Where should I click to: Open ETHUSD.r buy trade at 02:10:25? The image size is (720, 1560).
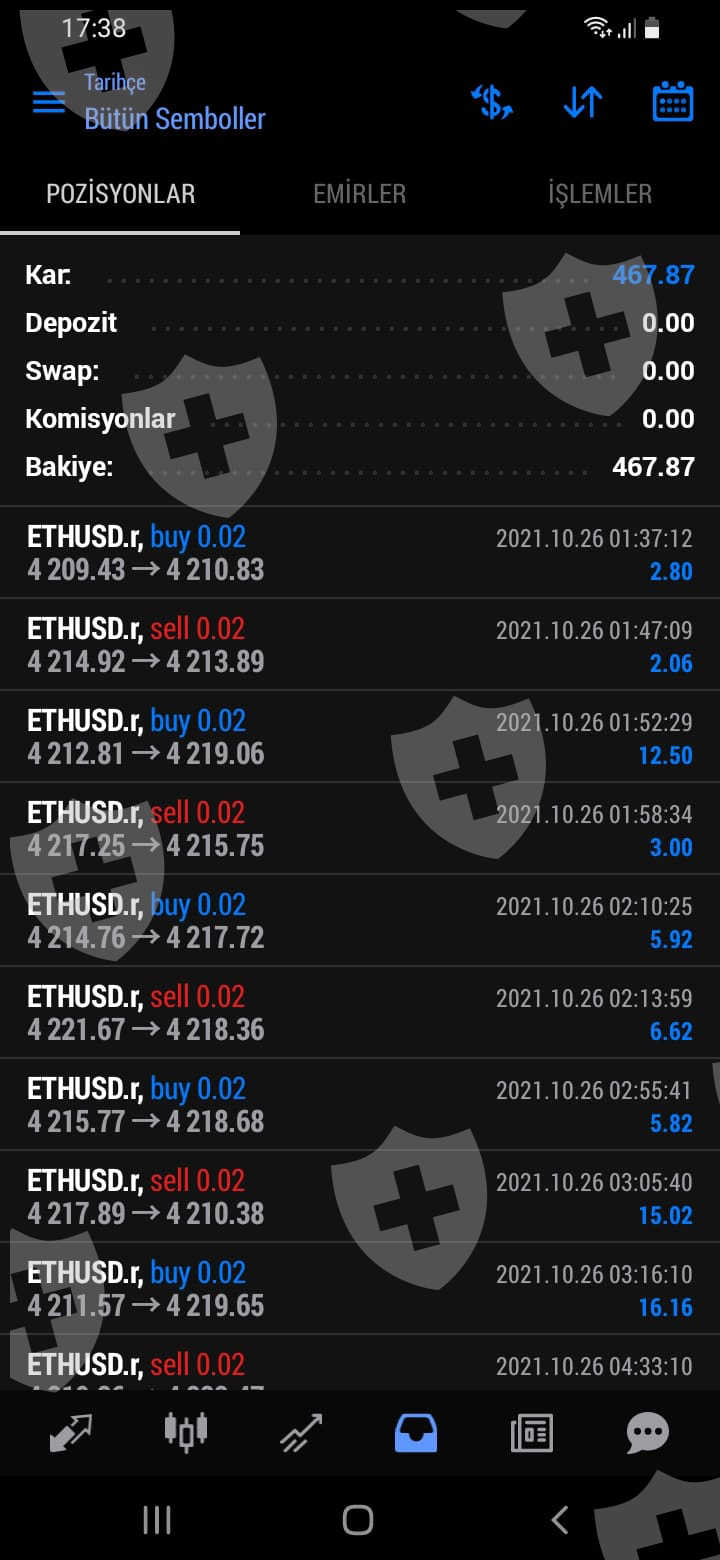pyautogui.click(x=360, y=921)
